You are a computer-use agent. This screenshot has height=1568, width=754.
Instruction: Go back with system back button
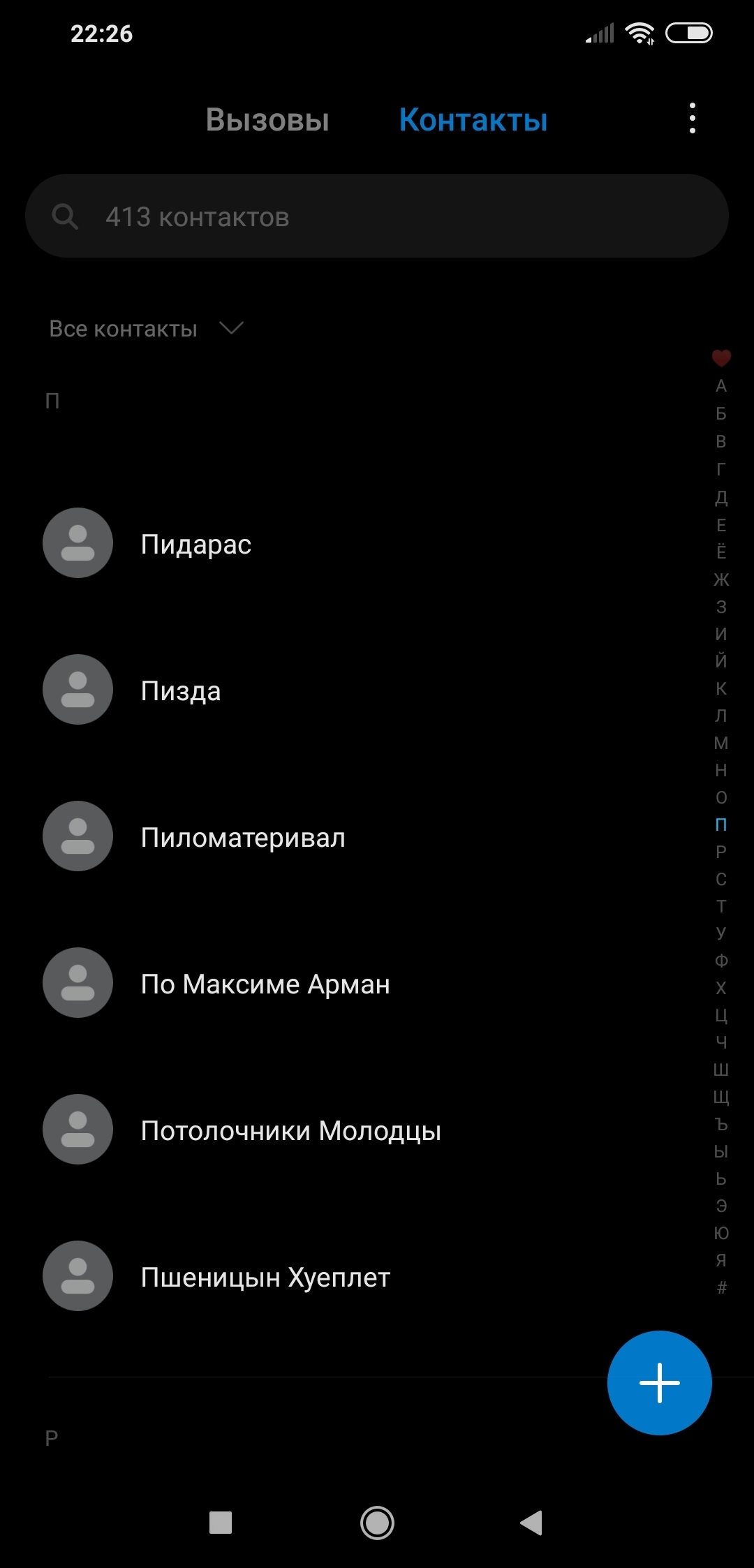531,1523
